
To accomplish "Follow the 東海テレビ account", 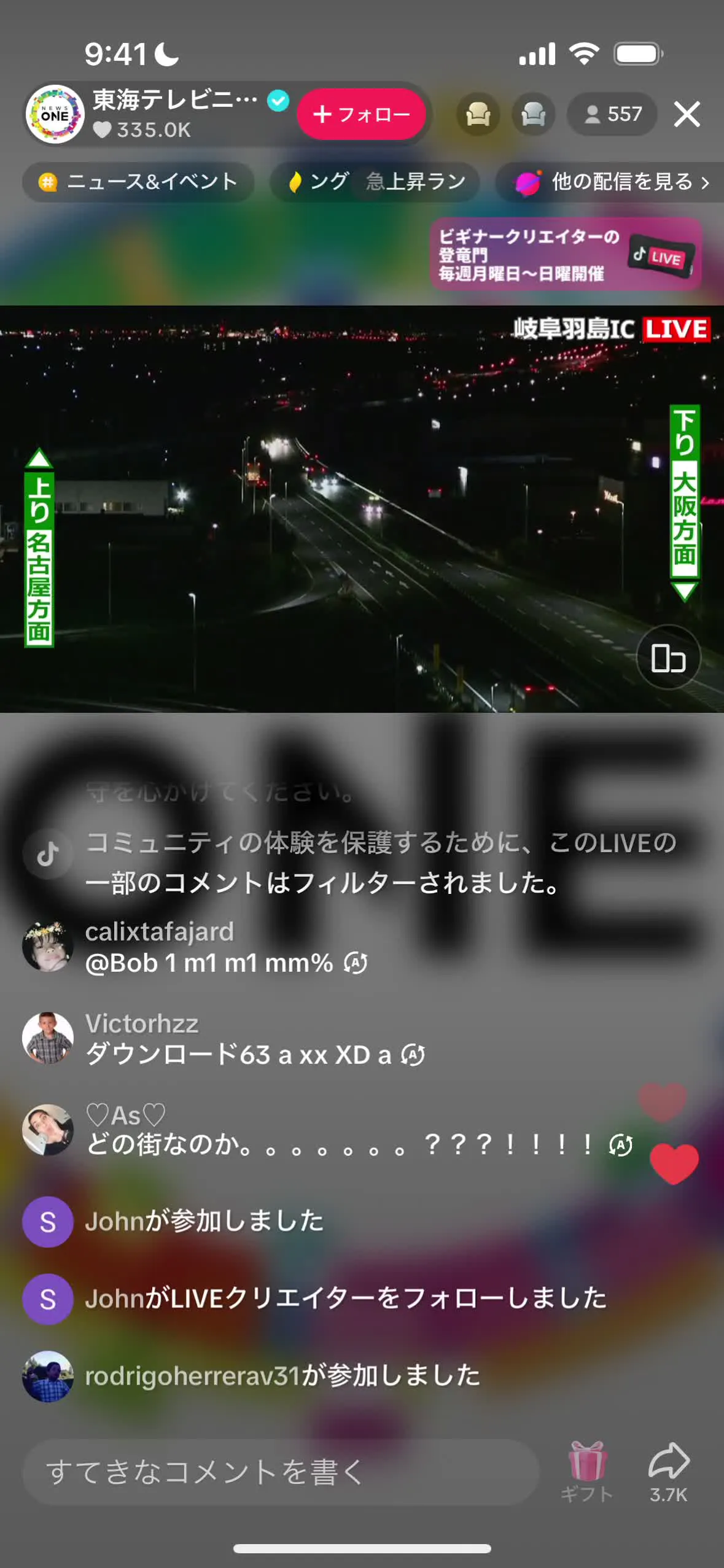I will point(361,114).
